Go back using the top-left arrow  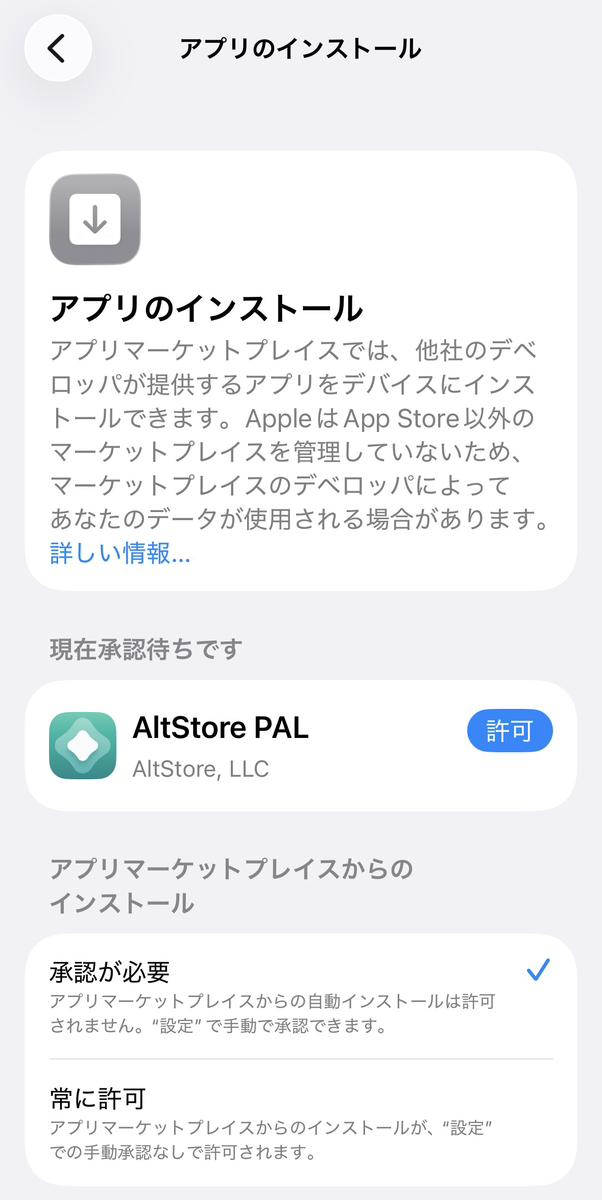58,48
